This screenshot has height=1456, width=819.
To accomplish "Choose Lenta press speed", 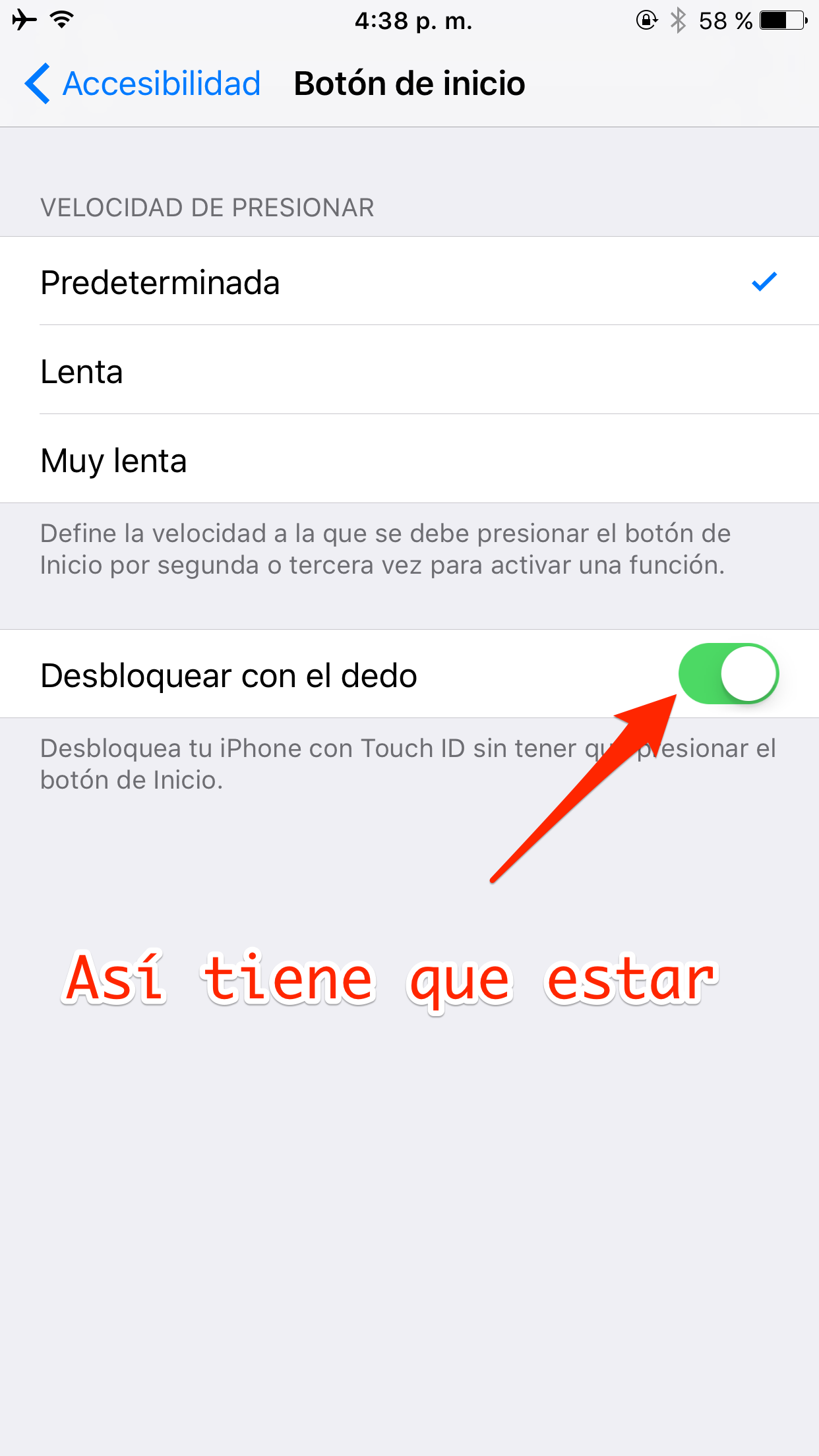I will pos(409,371).
